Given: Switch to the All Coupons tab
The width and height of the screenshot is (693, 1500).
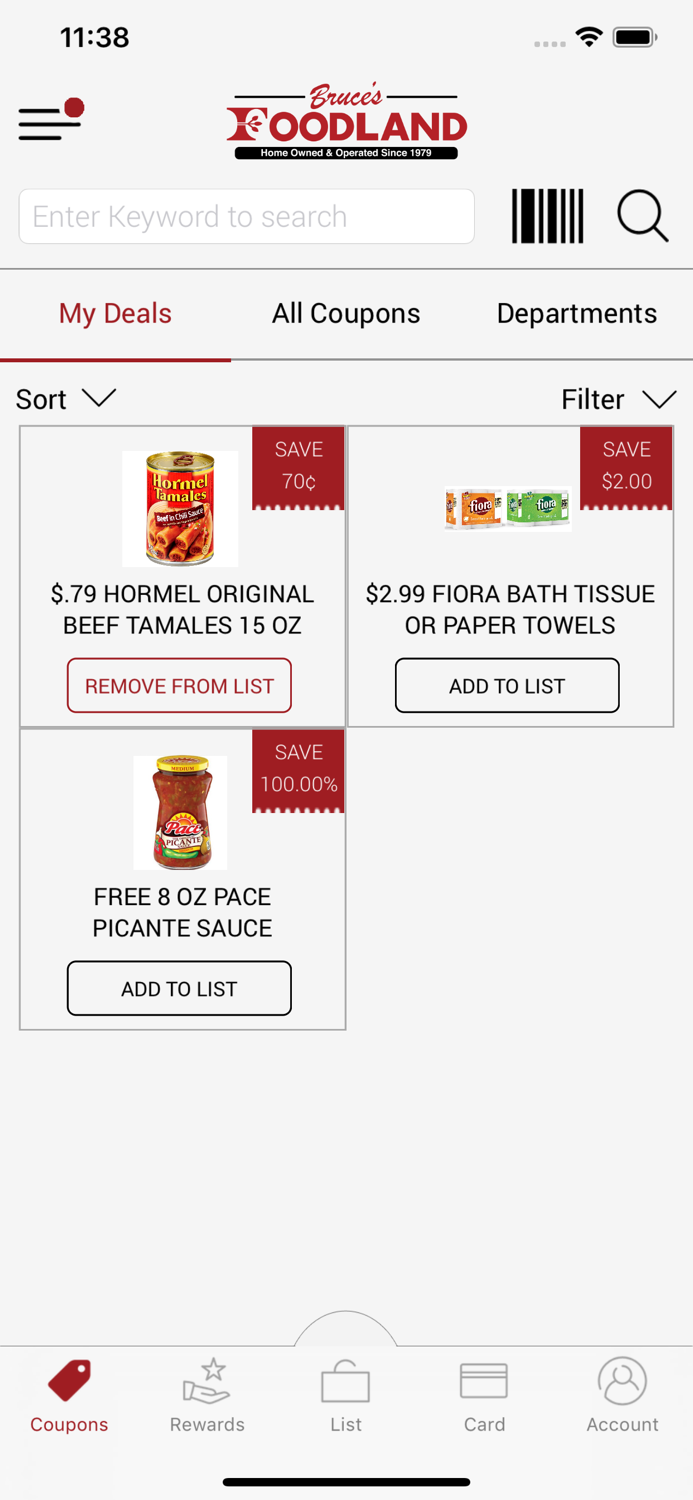Looking at the screenshot, I should [x=346, y=313].
